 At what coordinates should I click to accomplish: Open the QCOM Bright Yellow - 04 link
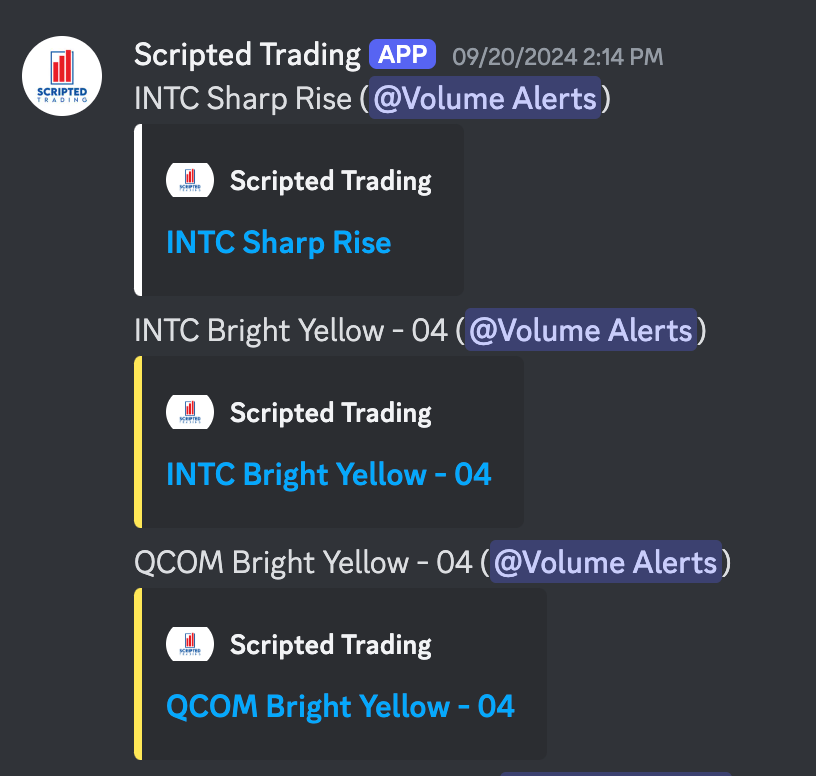340,707
